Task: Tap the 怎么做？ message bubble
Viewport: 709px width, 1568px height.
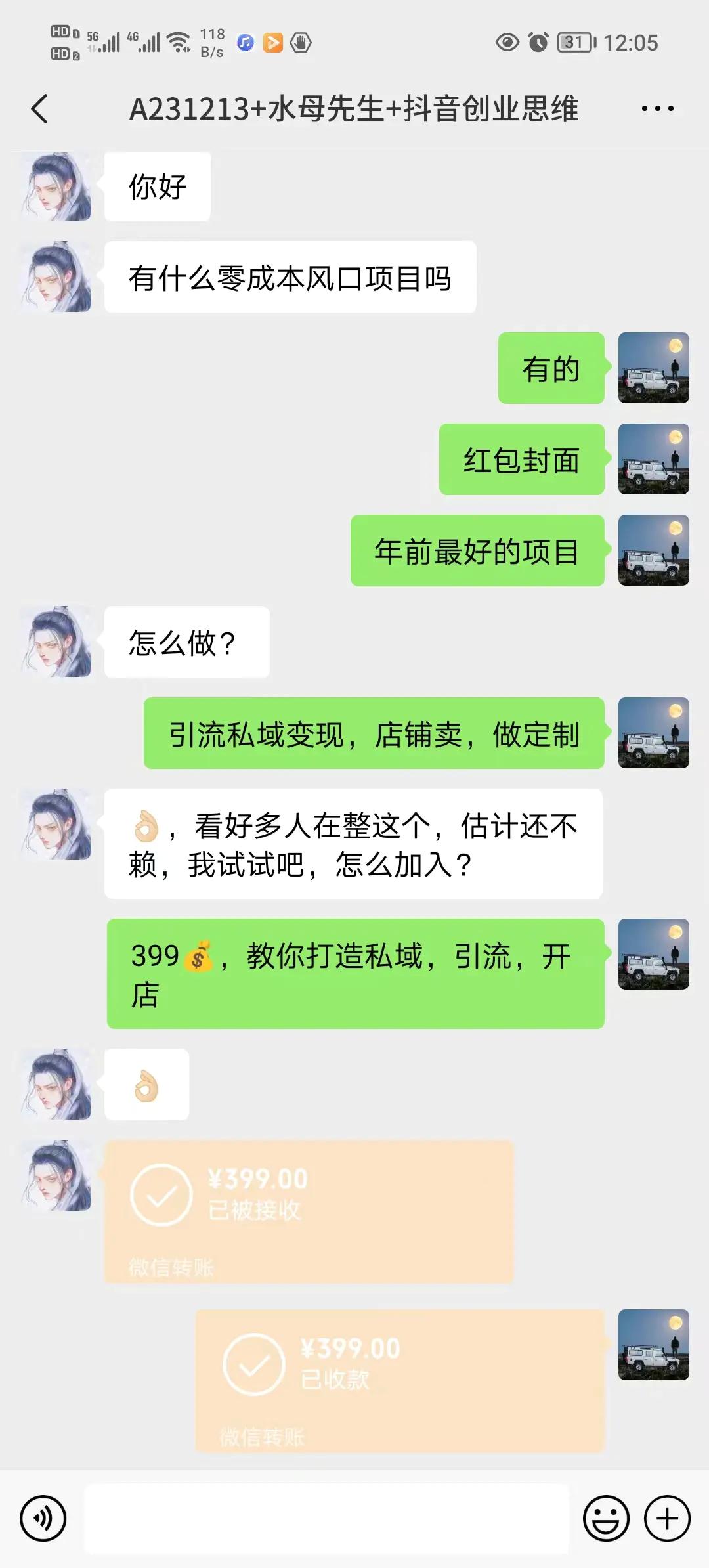Action: (x=186, y=642)
